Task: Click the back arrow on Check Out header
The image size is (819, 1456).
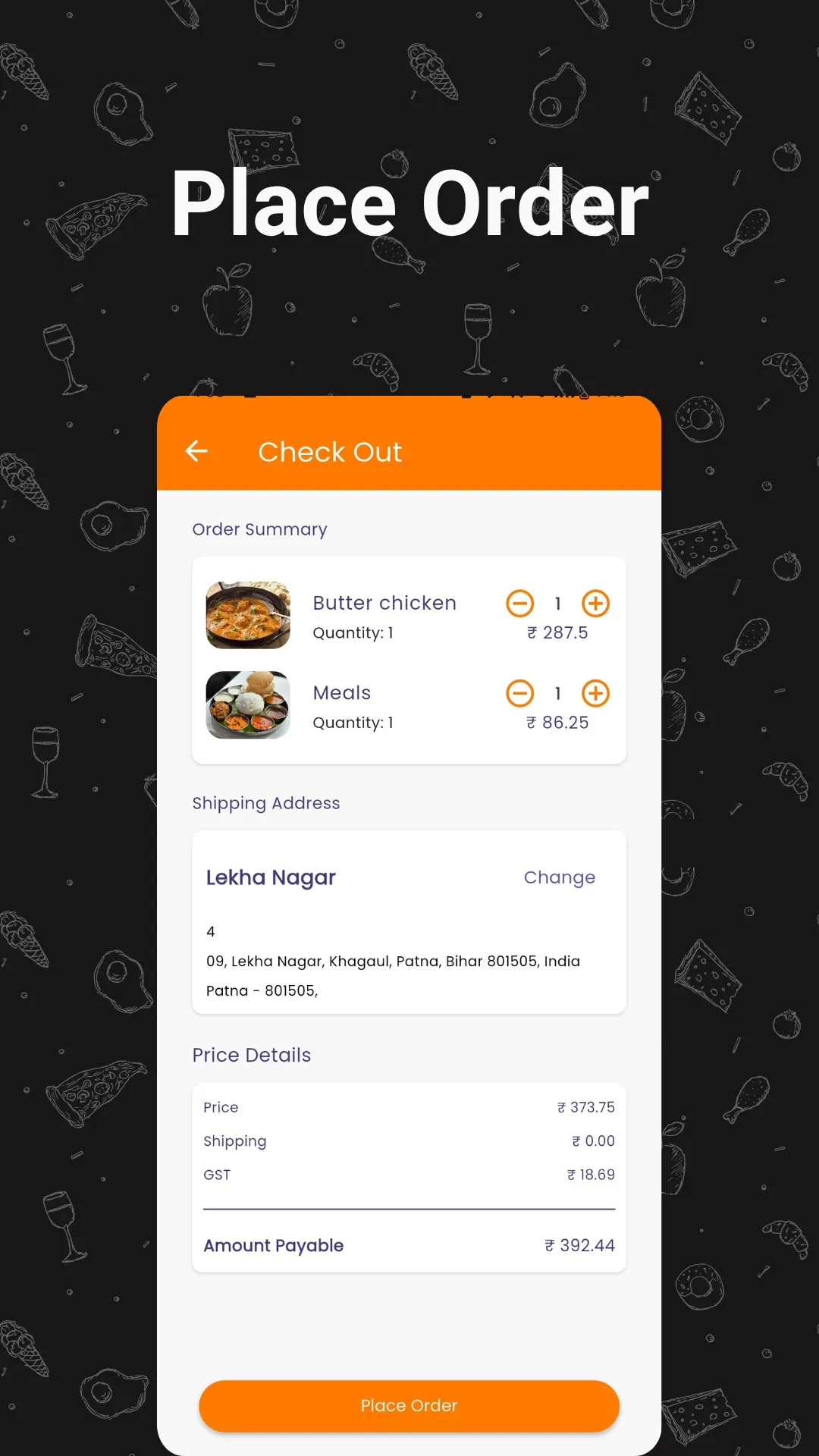Action: pyautogui.click(x=196, y=451)
